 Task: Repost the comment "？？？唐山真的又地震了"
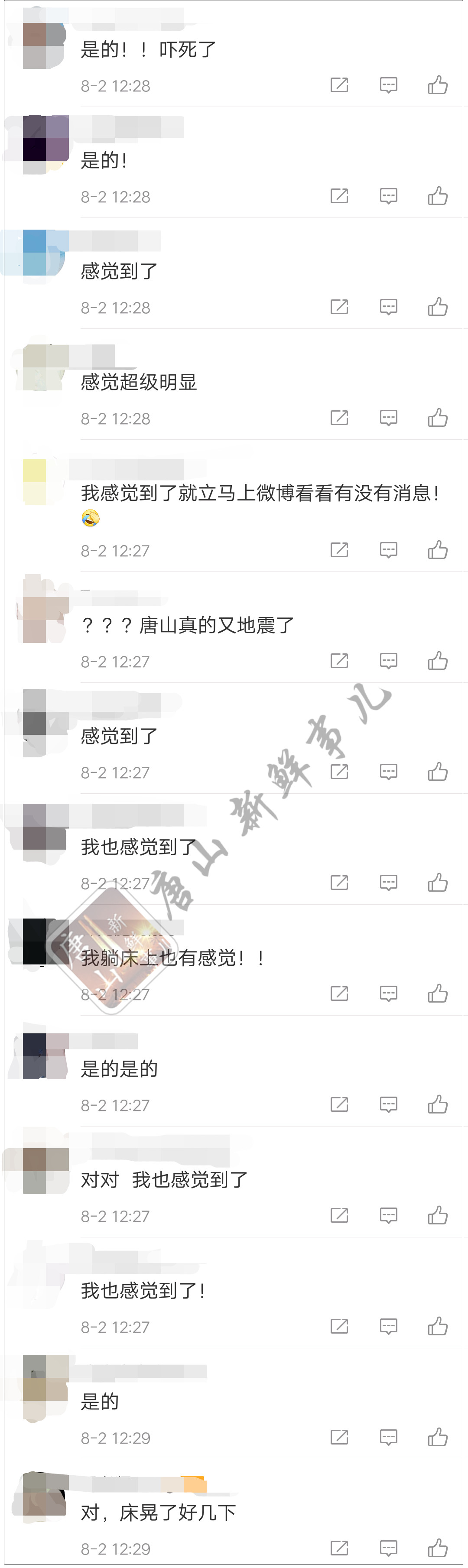tap(339, 661)
